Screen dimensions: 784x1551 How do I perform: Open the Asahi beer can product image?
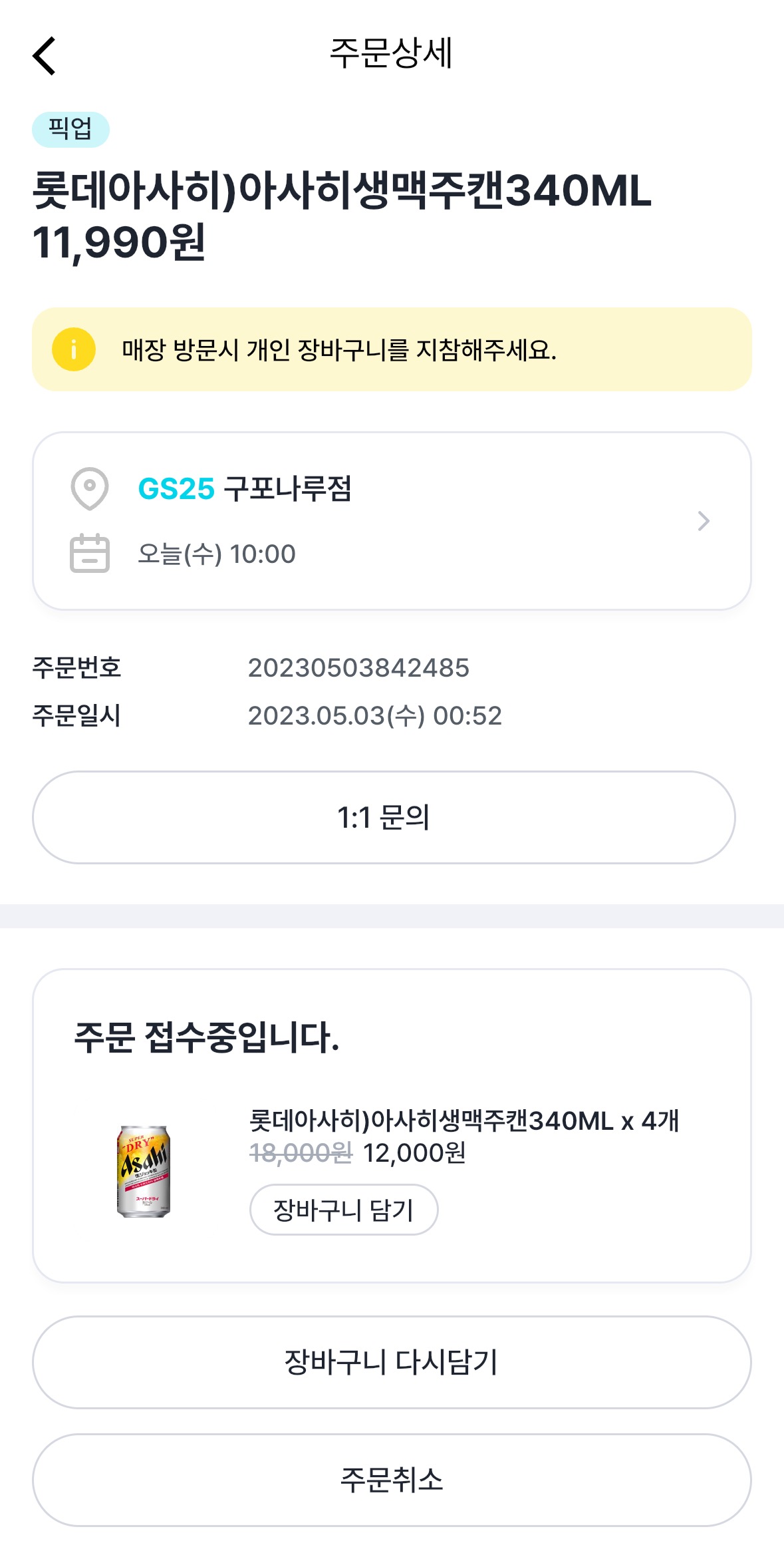pyautogui.click(x=144, y=1171)
